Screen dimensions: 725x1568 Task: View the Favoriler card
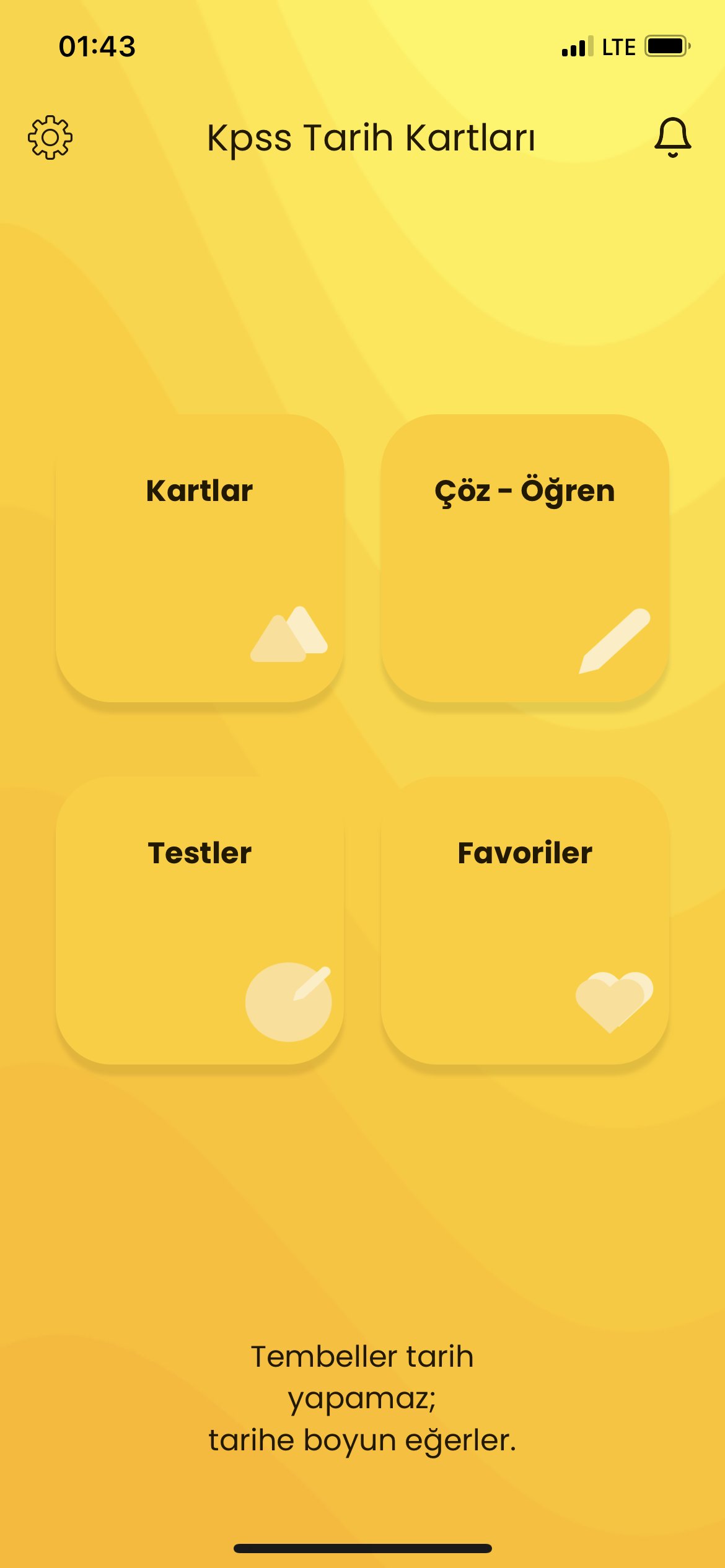pyautogui.click(x=525, y=920)
